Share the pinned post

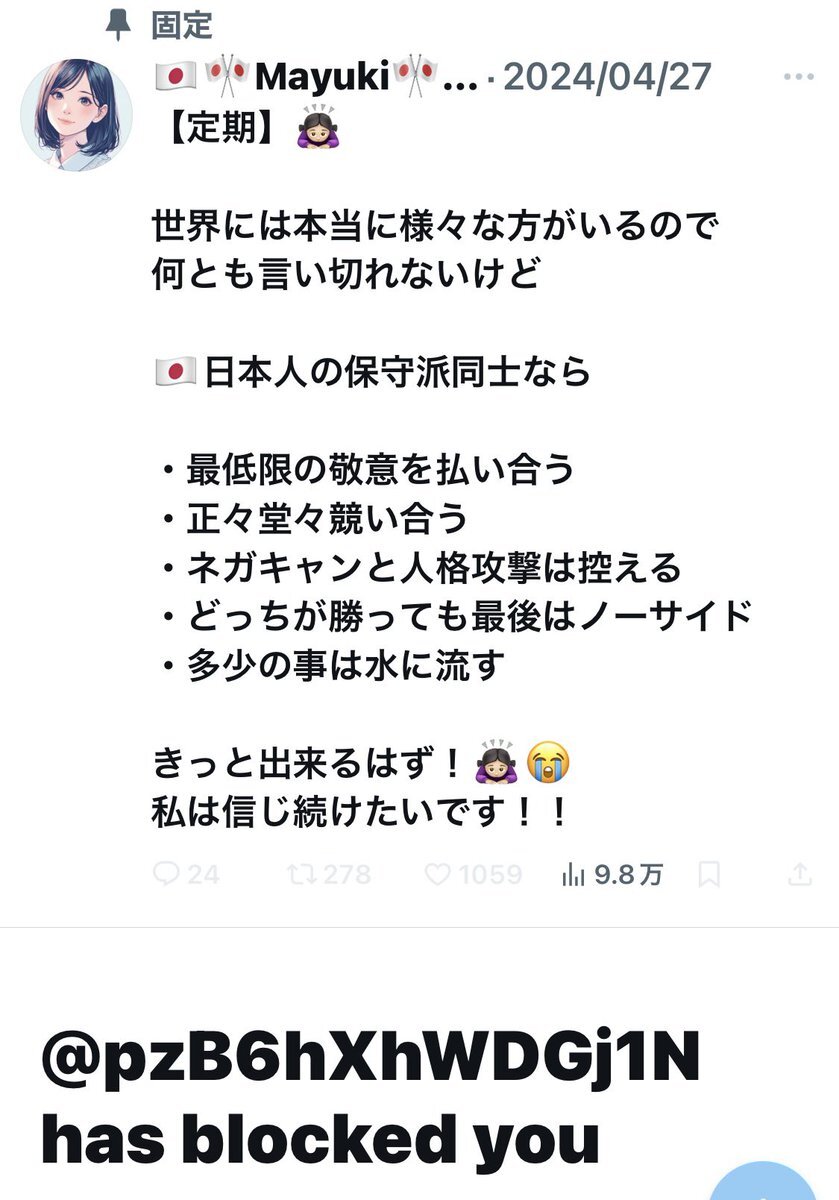click(799, 875)
